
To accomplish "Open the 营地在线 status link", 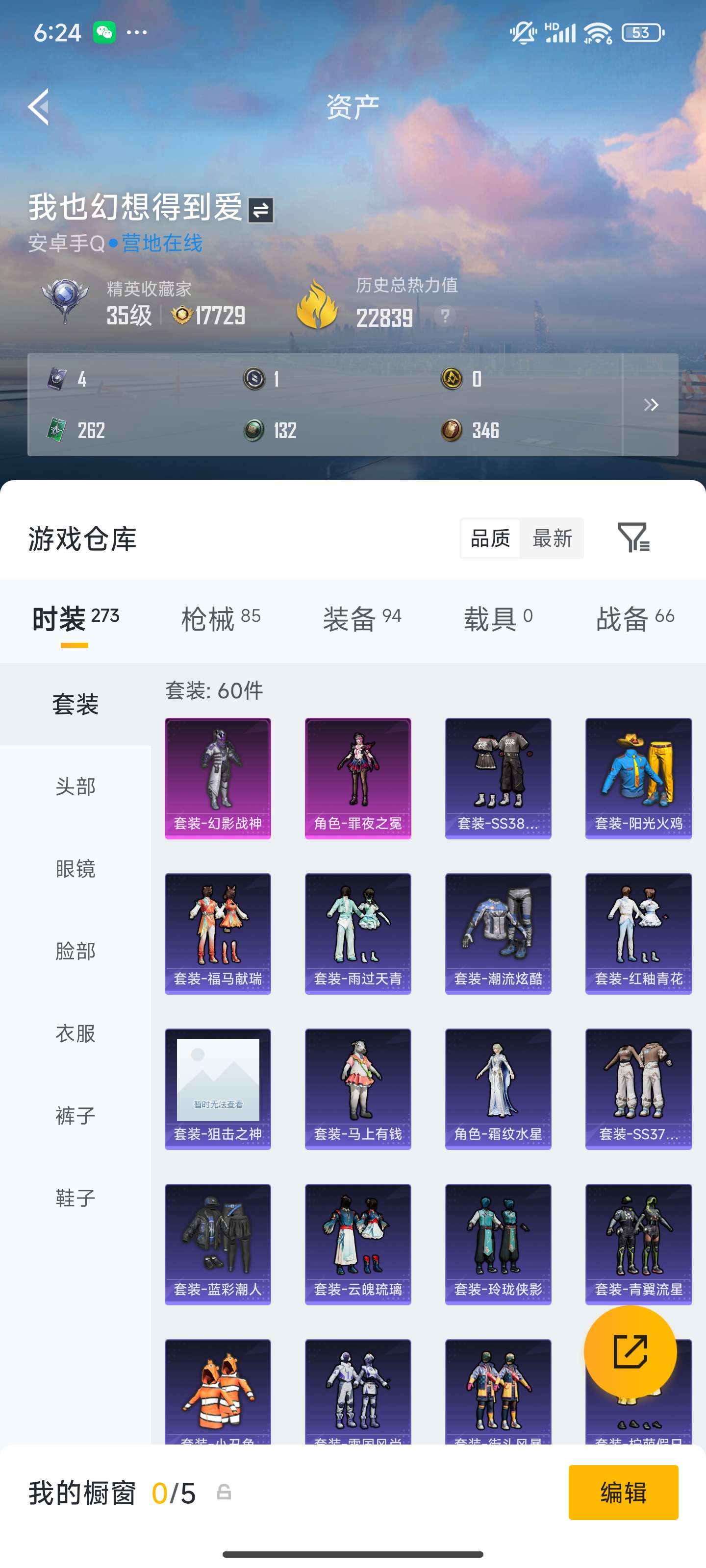I will pos(160,244).
